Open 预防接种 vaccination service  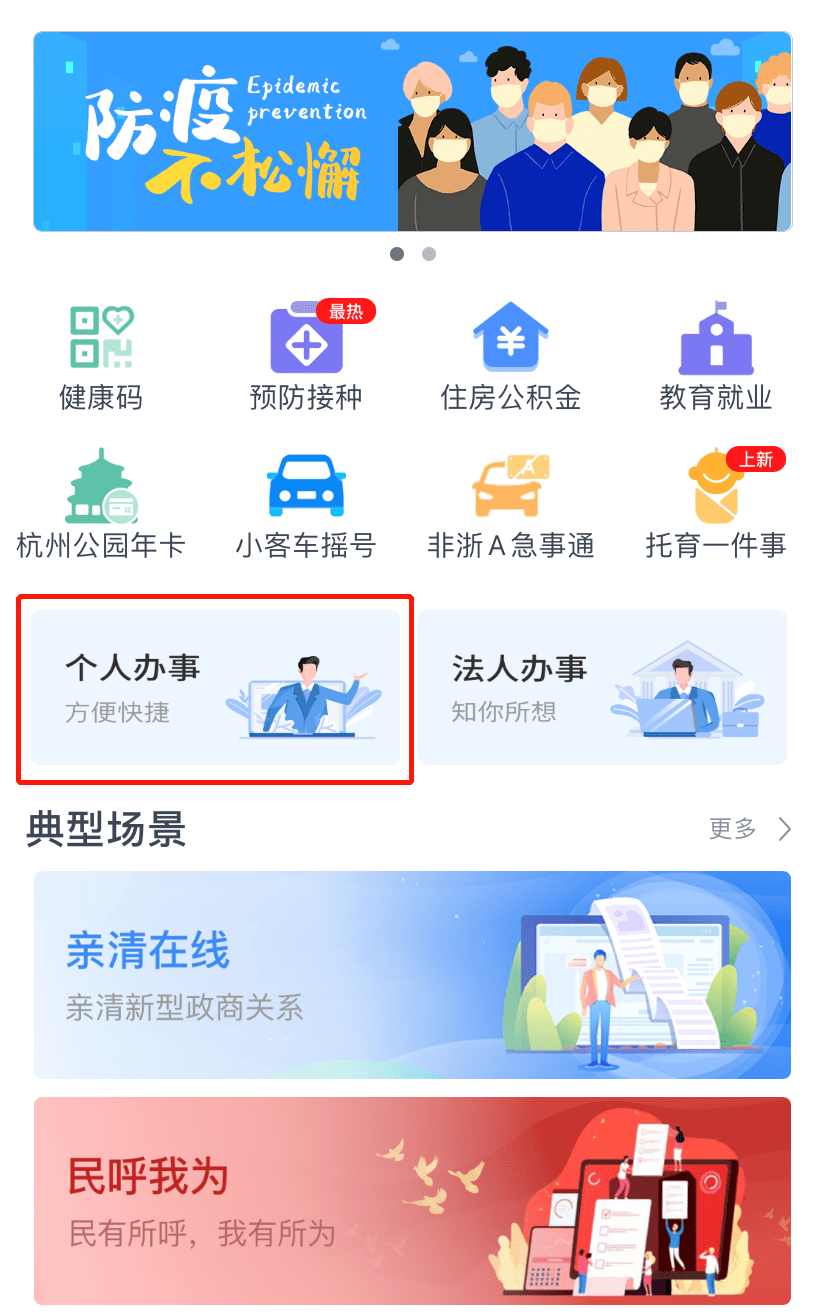click(x=306, y=360)
